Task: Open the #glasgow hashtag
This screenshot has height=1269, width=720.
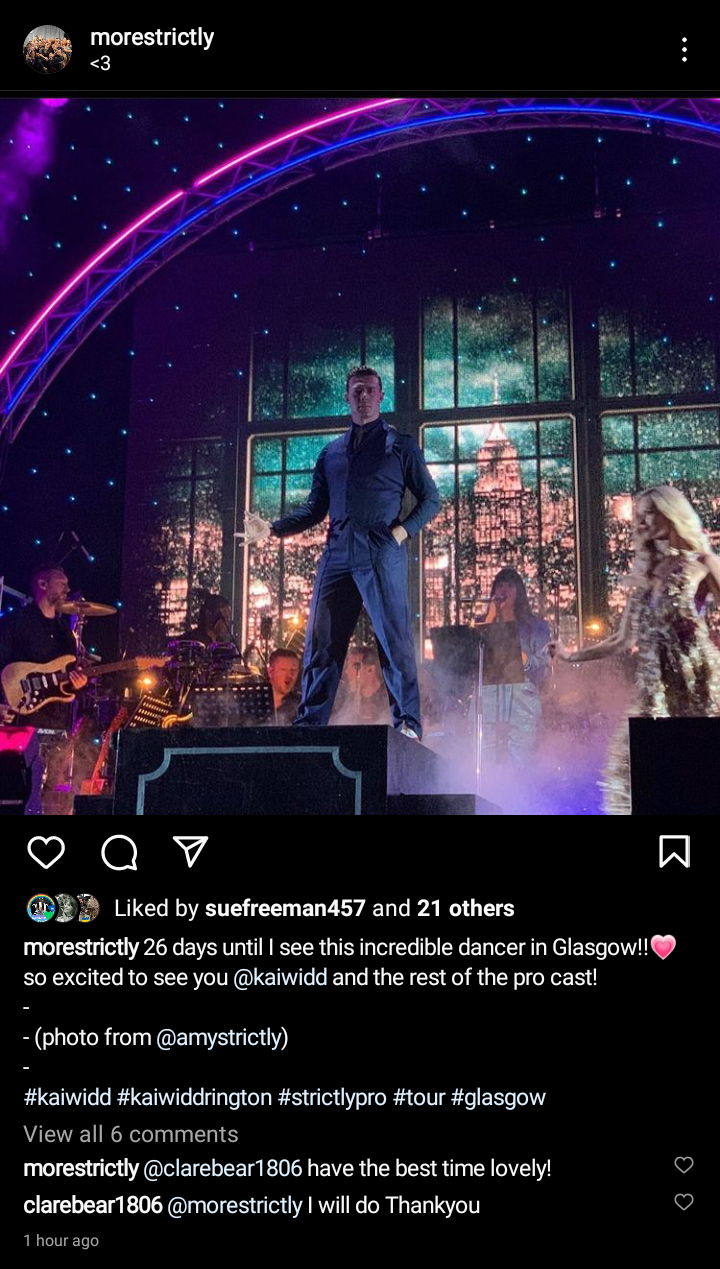Action: [498, 1097]
